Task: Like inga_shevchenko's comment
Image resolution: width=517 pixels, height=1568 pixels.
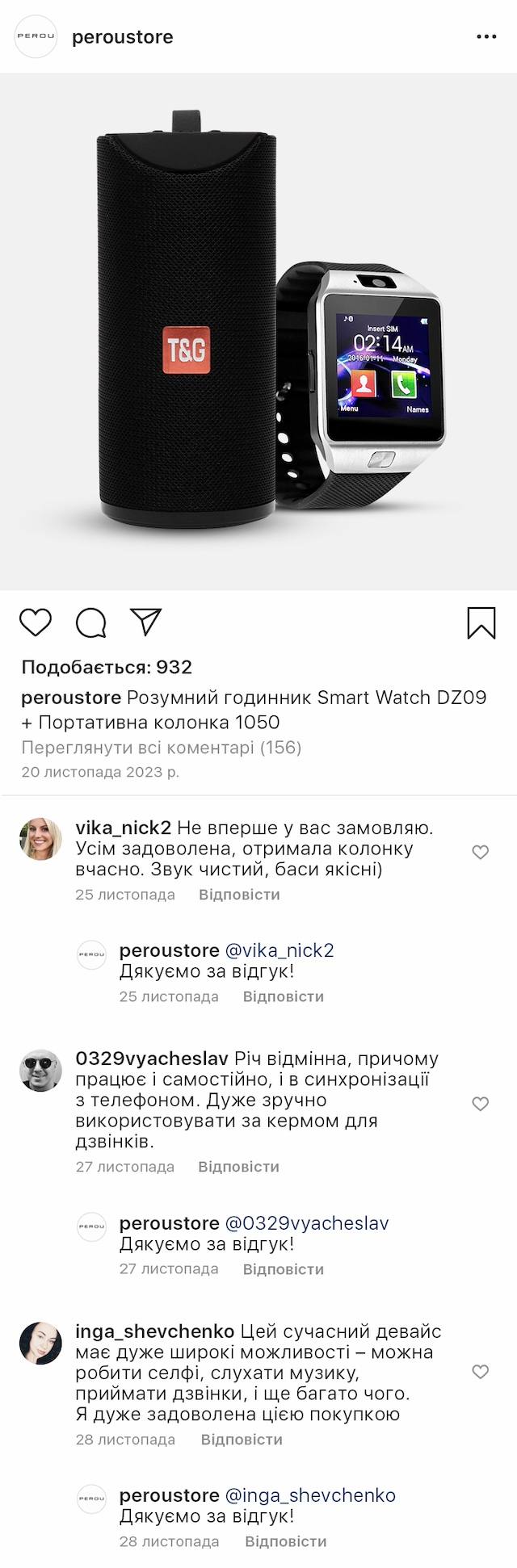Action: [x=481, y=1372]
